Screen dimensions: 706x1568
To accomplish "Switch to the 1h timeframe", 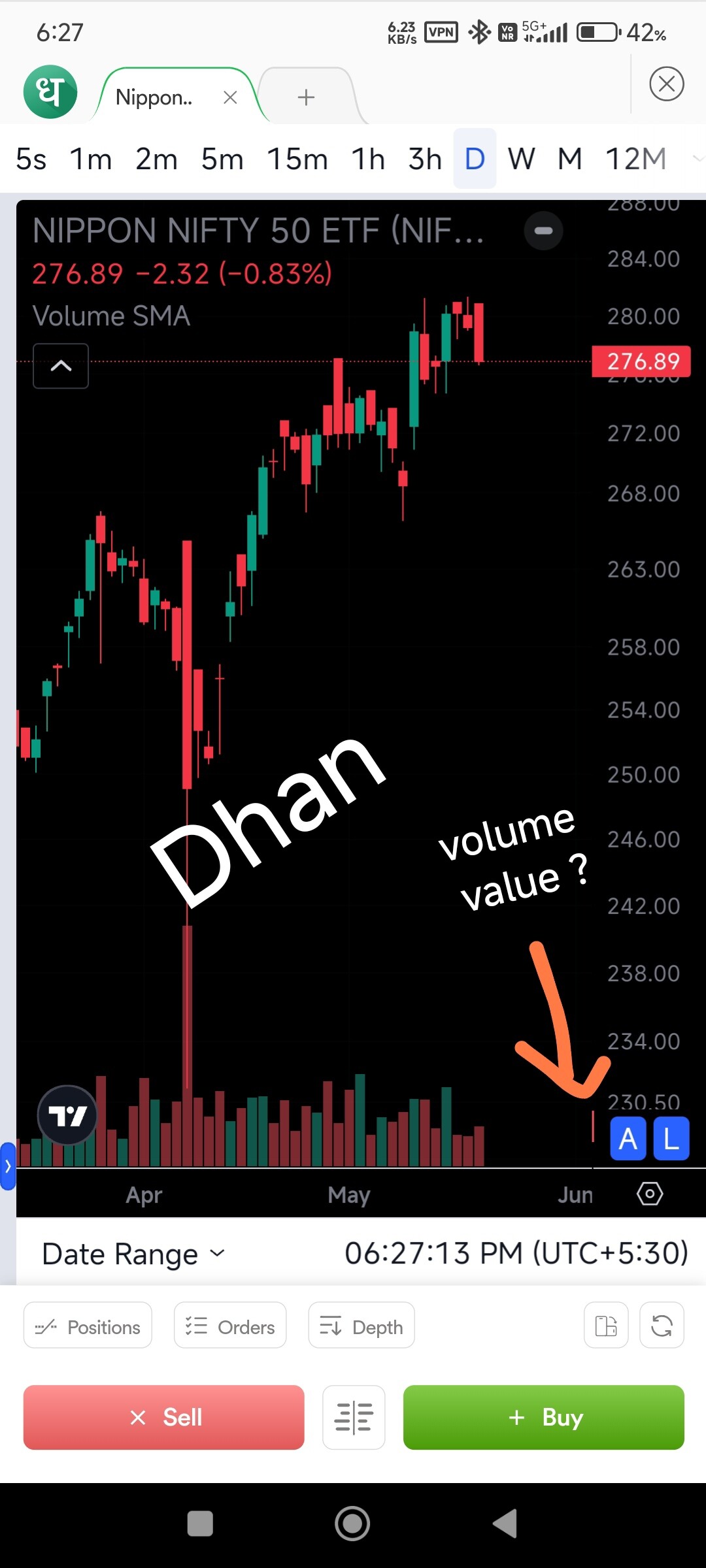I will [x=368, y=159].
